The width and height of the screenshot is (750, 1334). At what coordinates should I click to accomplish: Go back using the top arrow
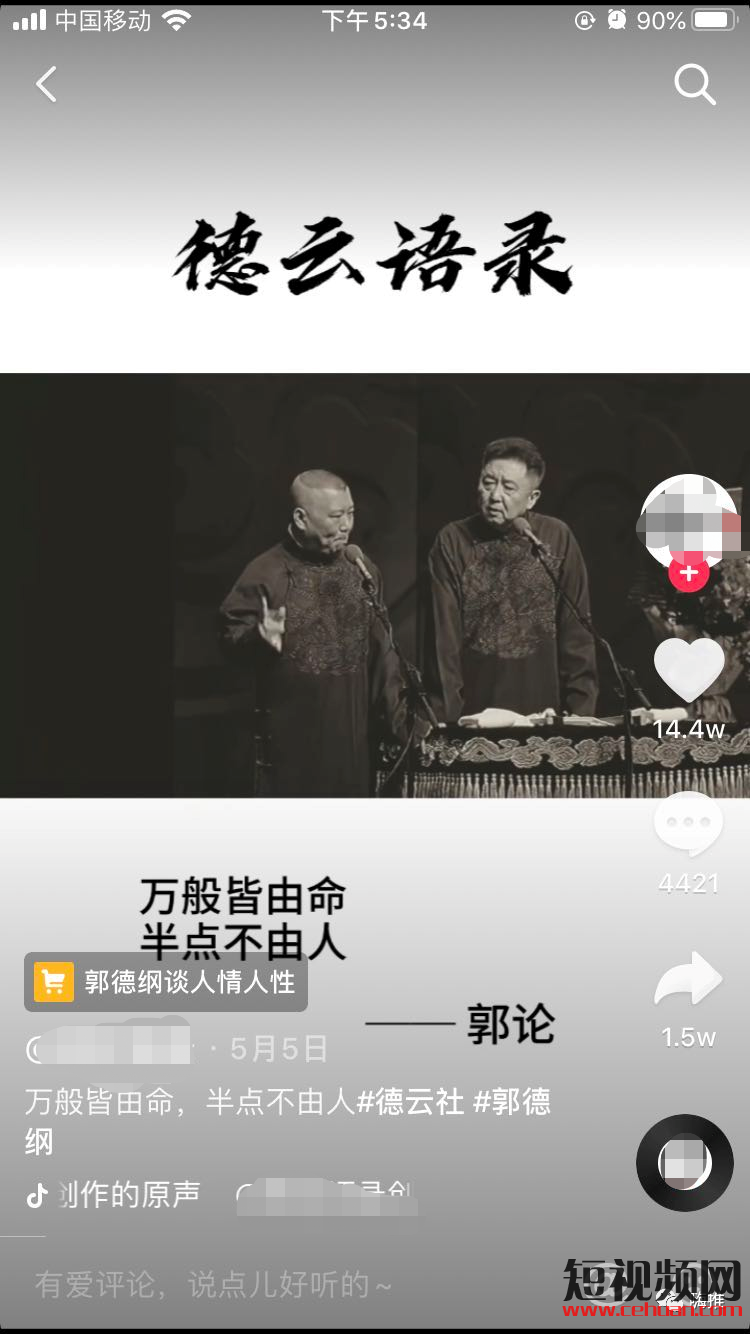click(x=46, y=85)
